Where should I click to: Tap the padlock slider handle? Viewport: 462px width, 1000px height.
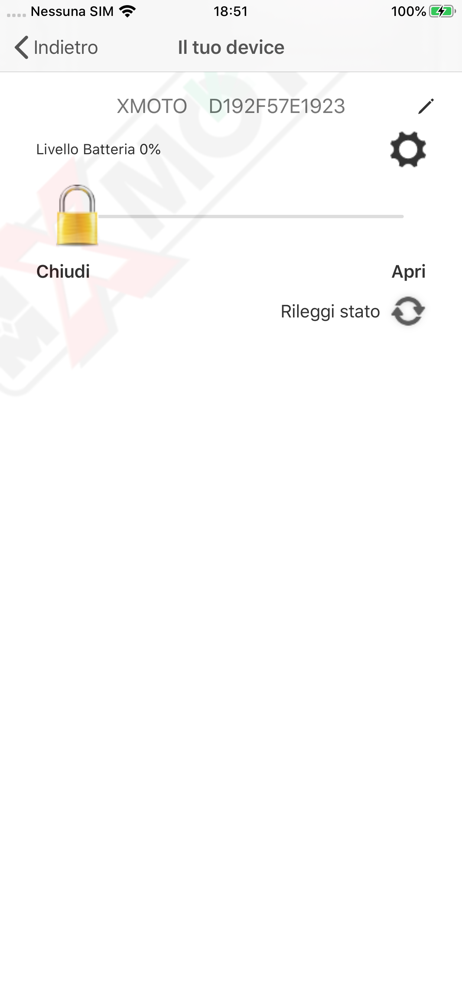point(77,215)
